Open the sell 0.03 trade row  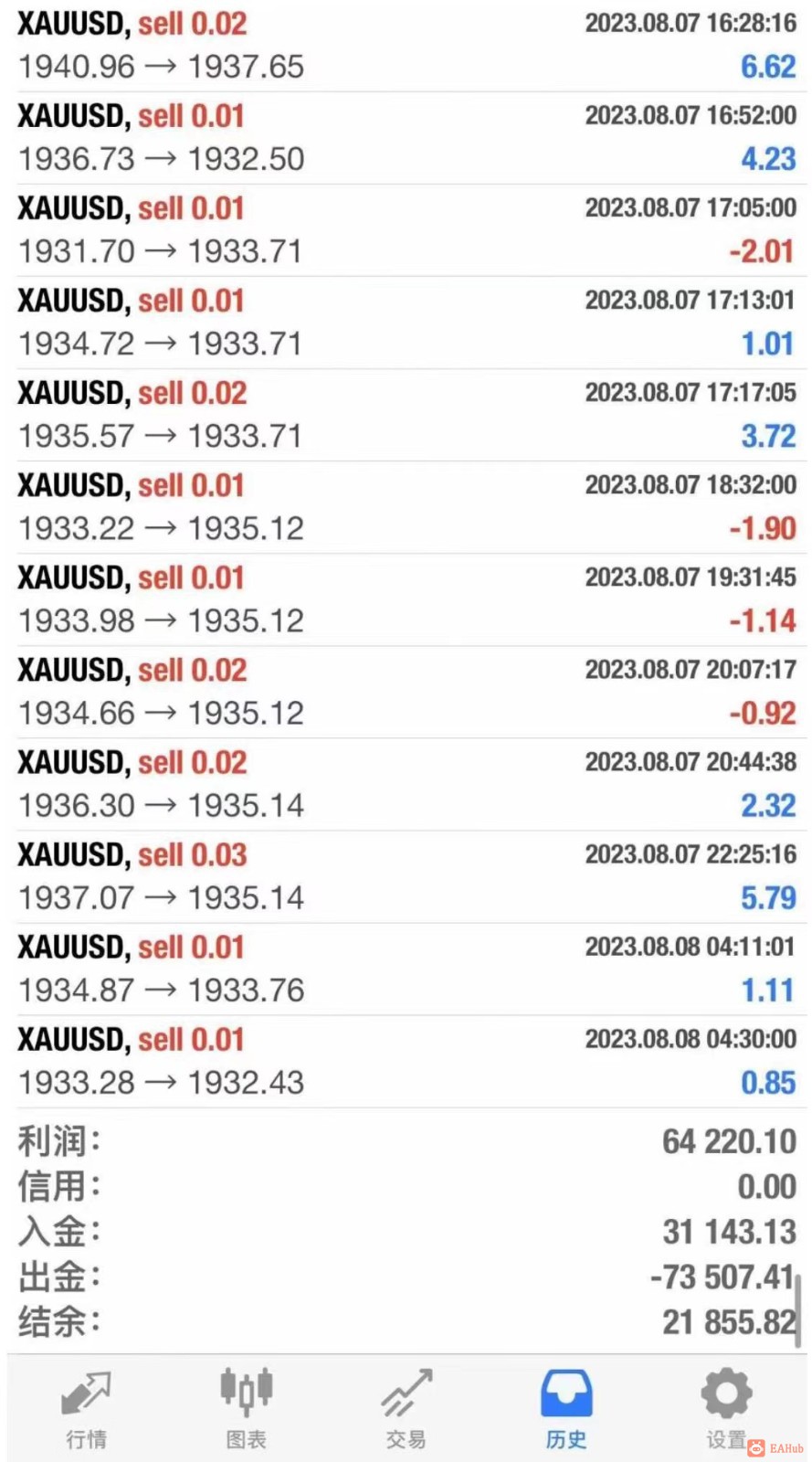[x=406, y=876]
